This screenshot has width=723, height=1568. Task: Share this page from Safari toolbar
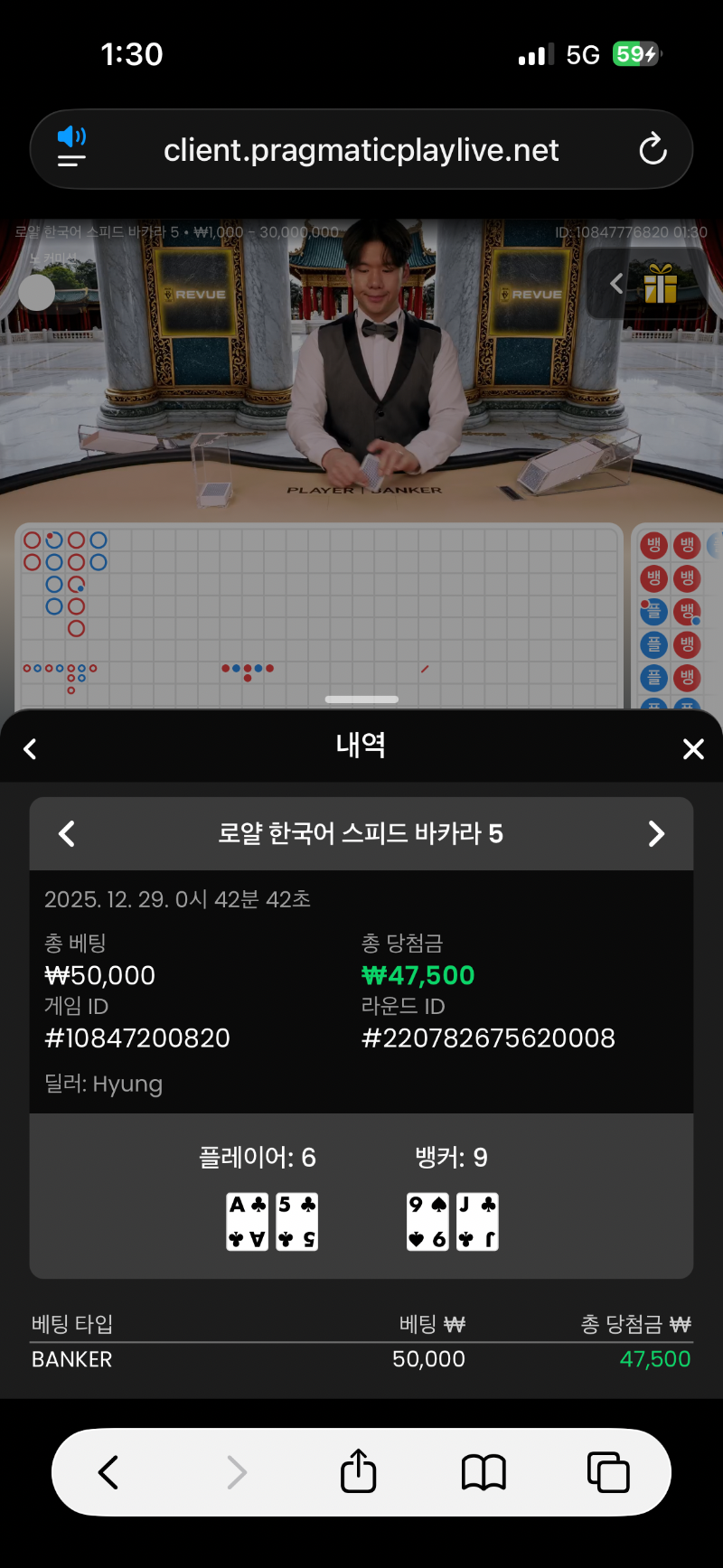358,1471
